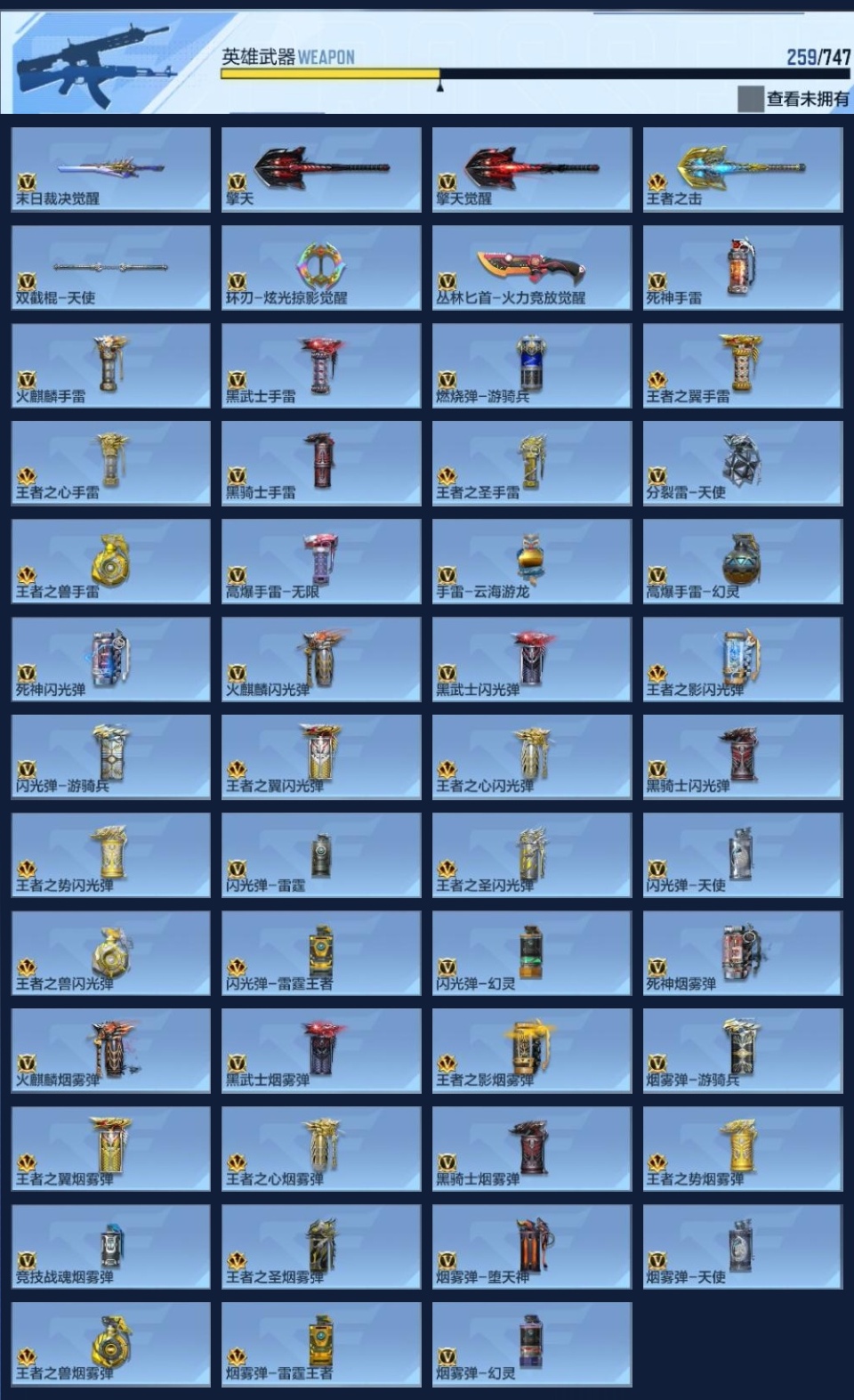The width and height of the screenshot is (854, 1400).
Task: Open the 死神烟雾弹 card
Action: click(x=743, y=952)
